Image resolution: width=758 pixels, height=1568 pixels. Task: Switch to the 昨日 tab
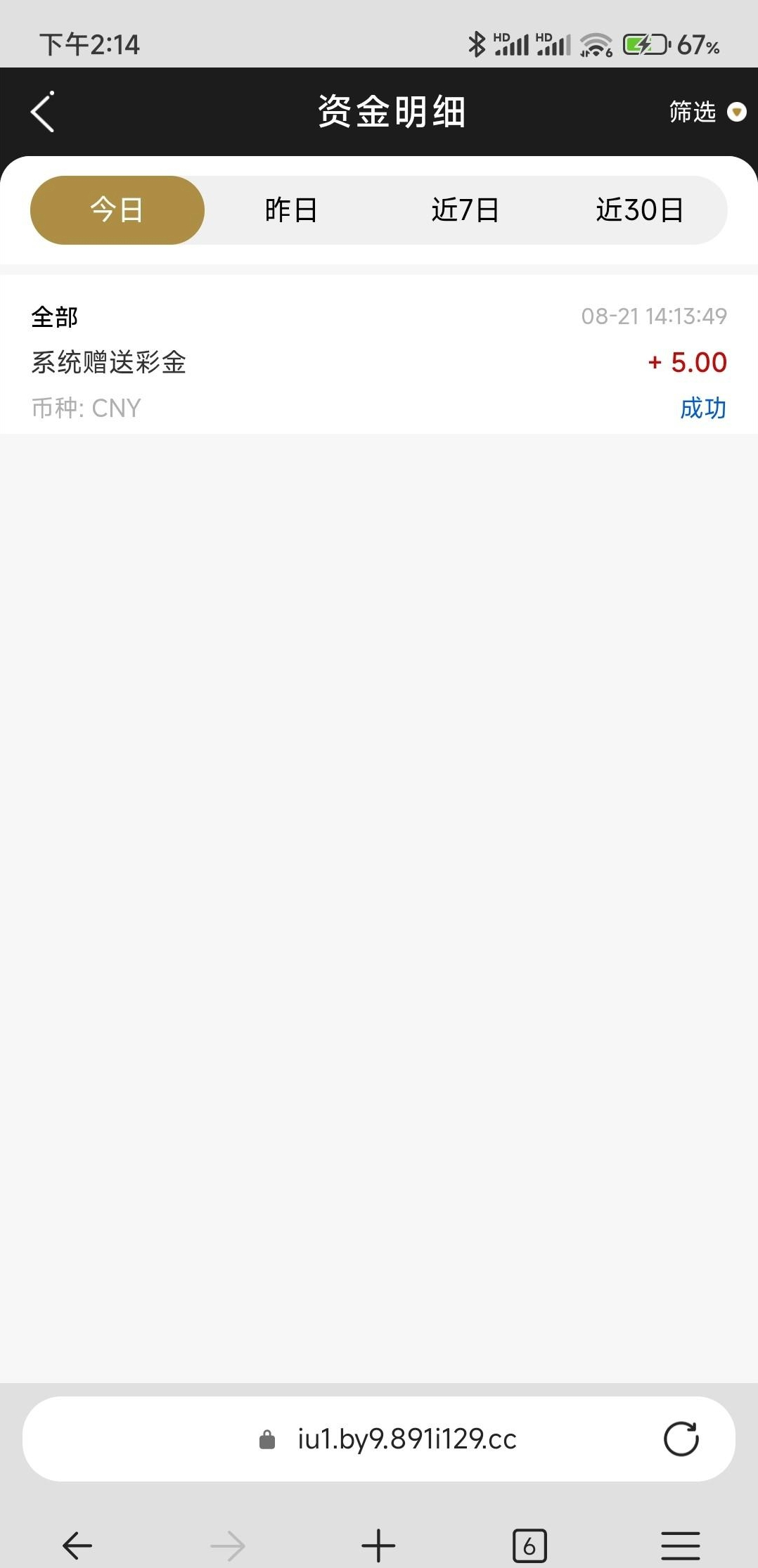[291, 210]
